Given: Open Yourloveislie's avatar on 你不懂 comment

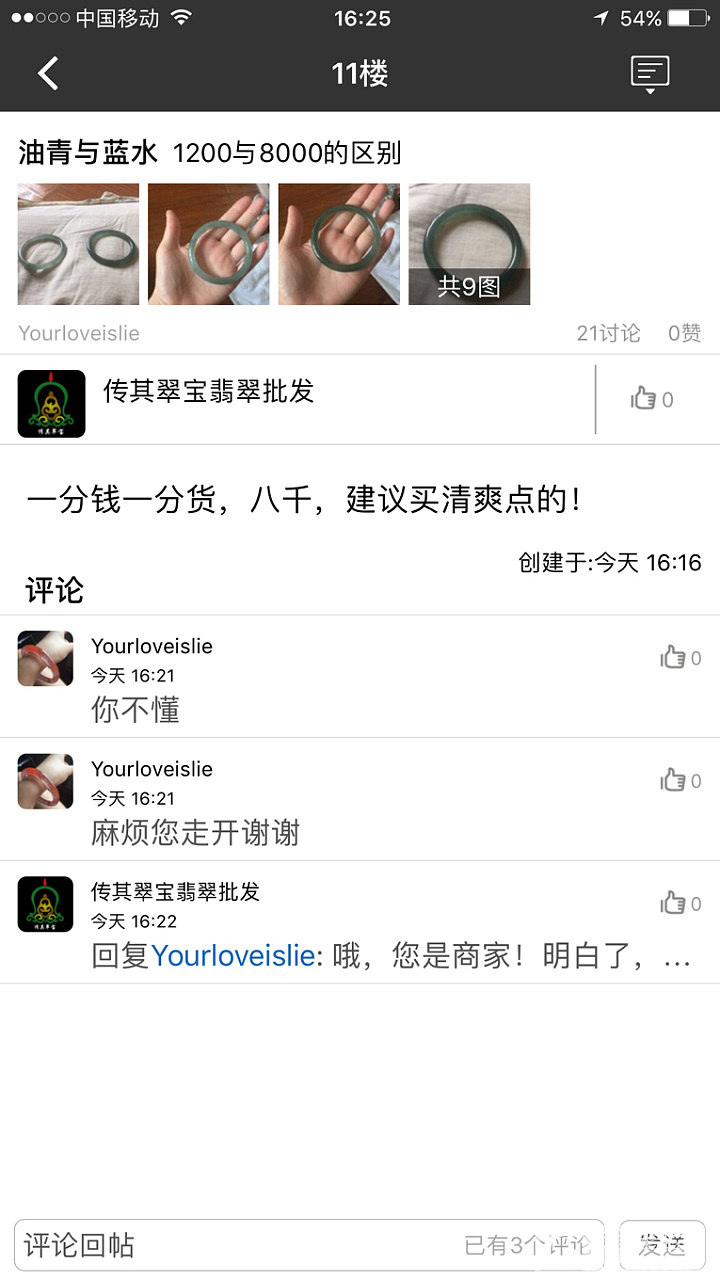Looking at the screenshot, I should point(45,658).
